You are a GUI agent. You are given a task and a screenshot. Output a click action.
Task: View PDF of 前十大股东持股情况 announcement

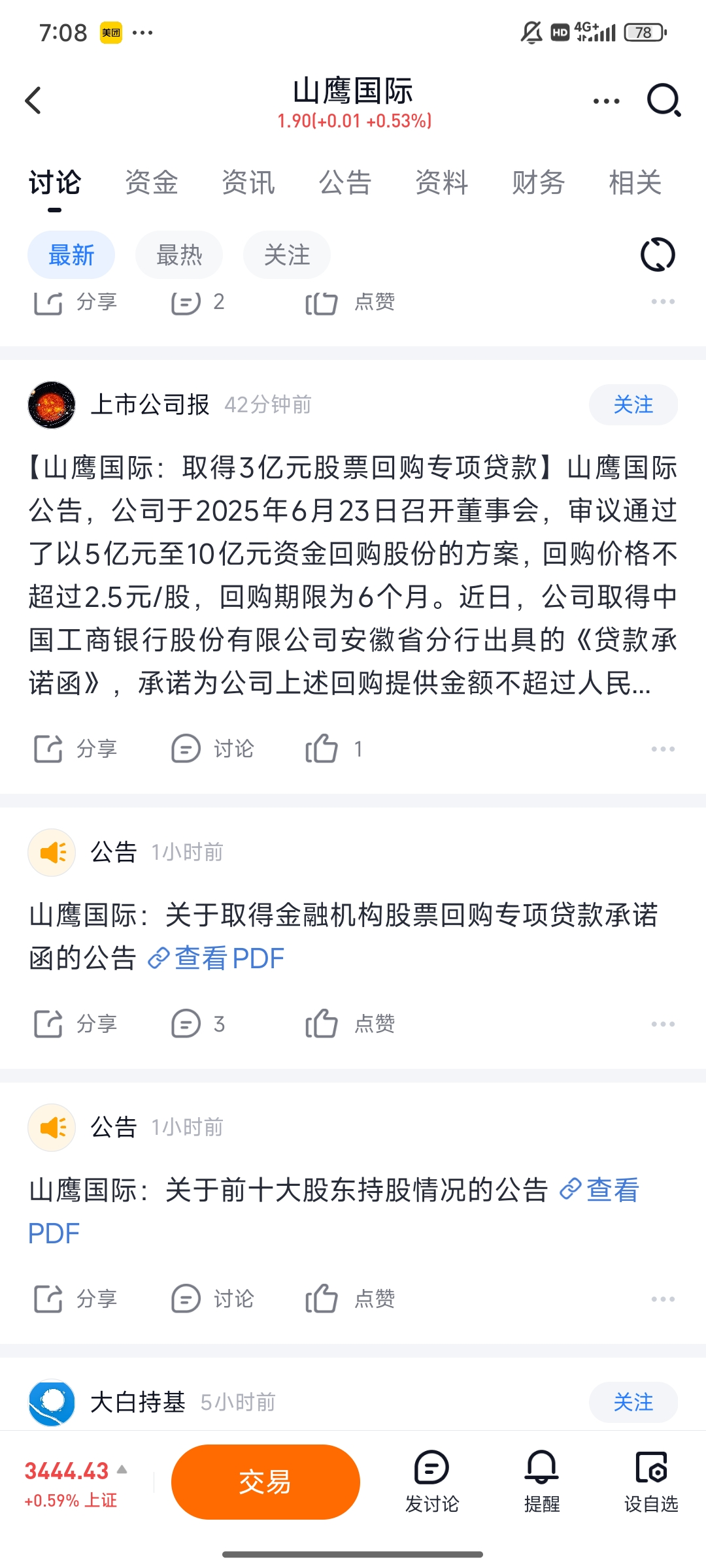600,1190
